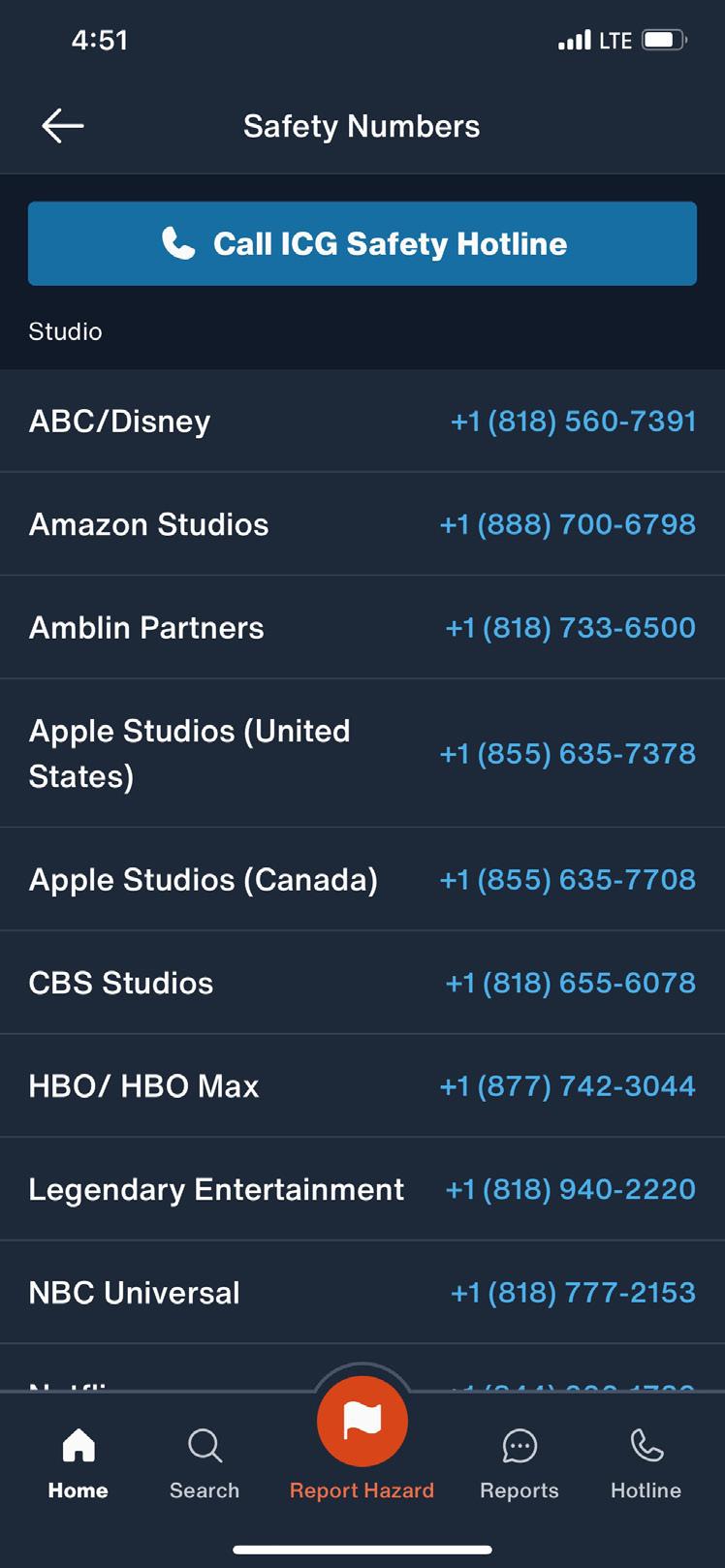
Task: Call the Amazon Studios phone number
Action: [567, 524]
